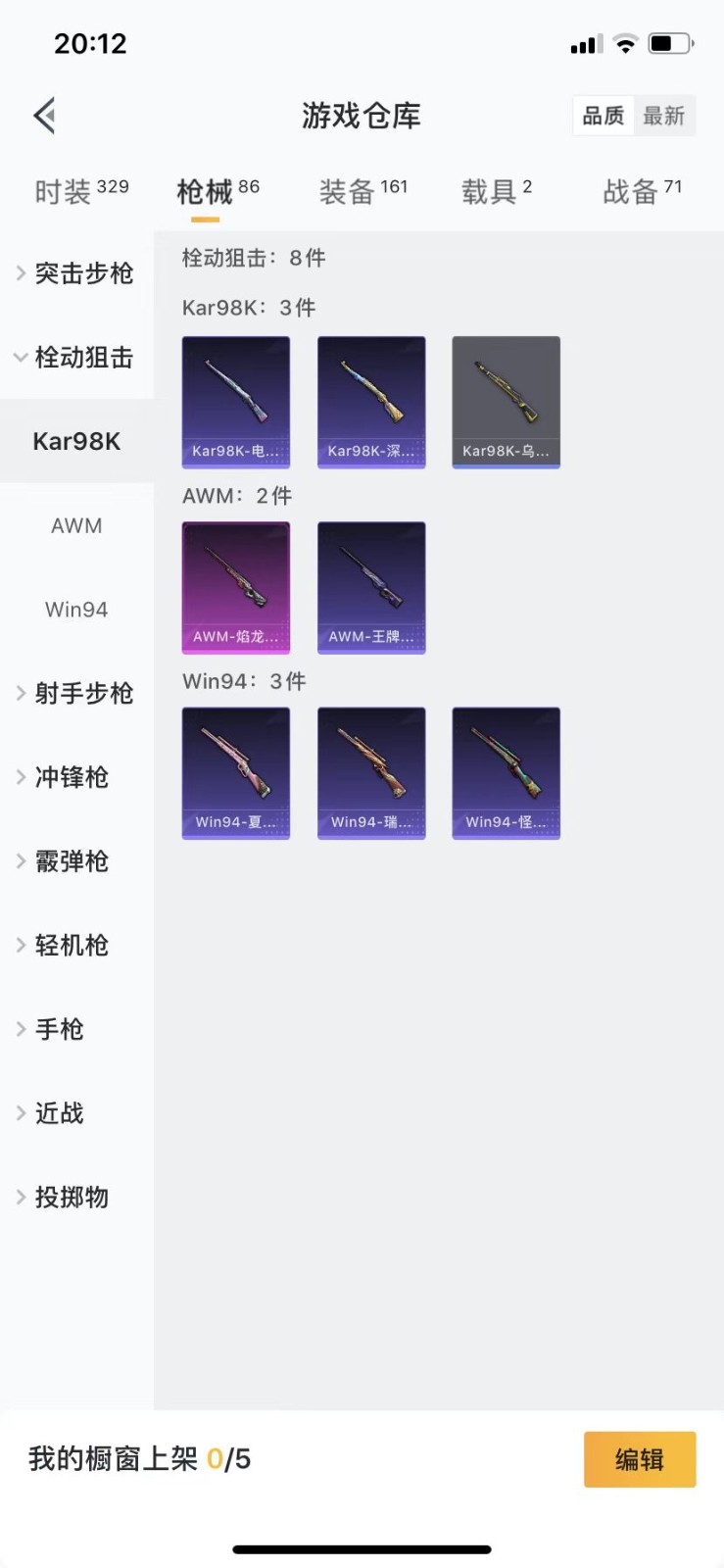This screenshot has height=1568, width=724.
Task: Switch to the 战备 tab
Action: (x=642, y=191)
